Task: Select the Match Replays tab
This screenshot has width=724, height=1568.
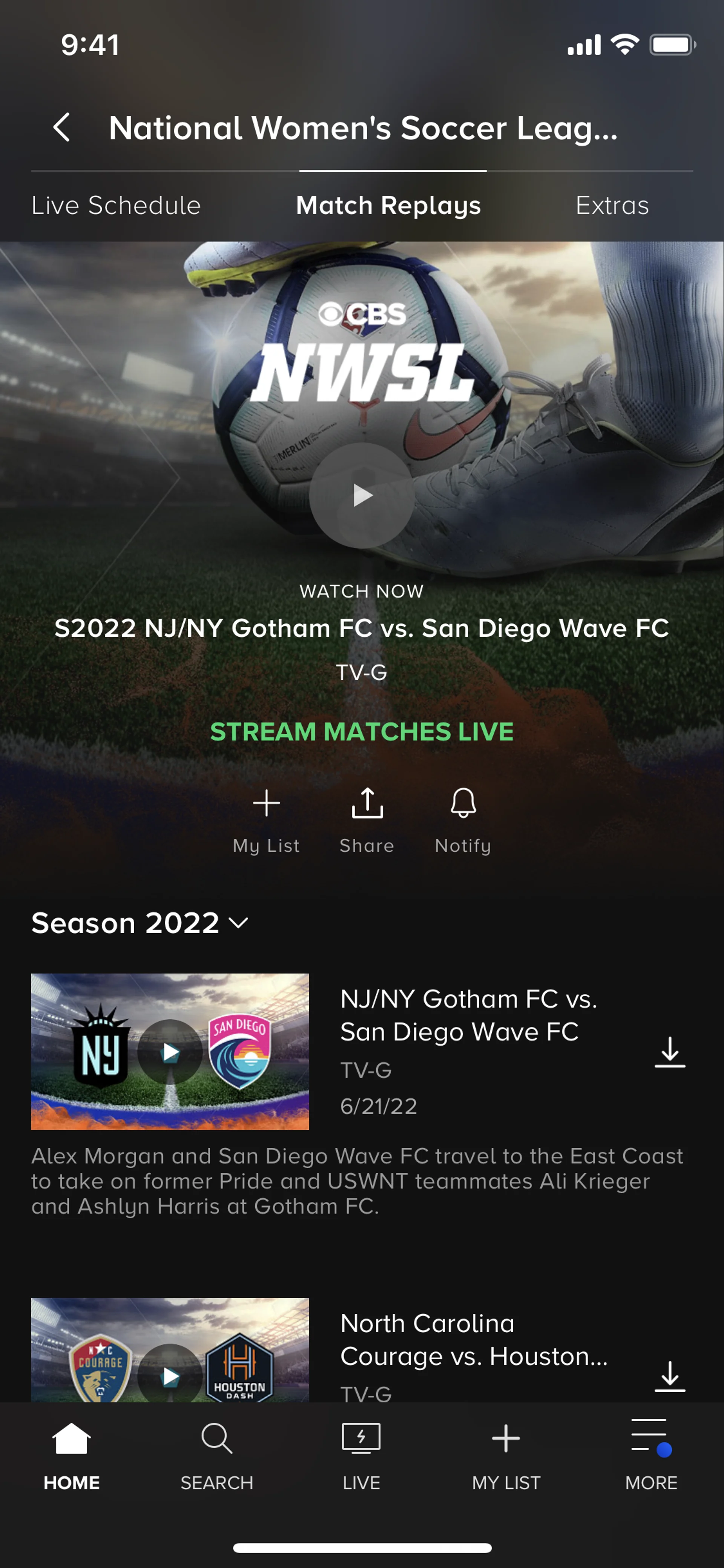Action: 388,206
